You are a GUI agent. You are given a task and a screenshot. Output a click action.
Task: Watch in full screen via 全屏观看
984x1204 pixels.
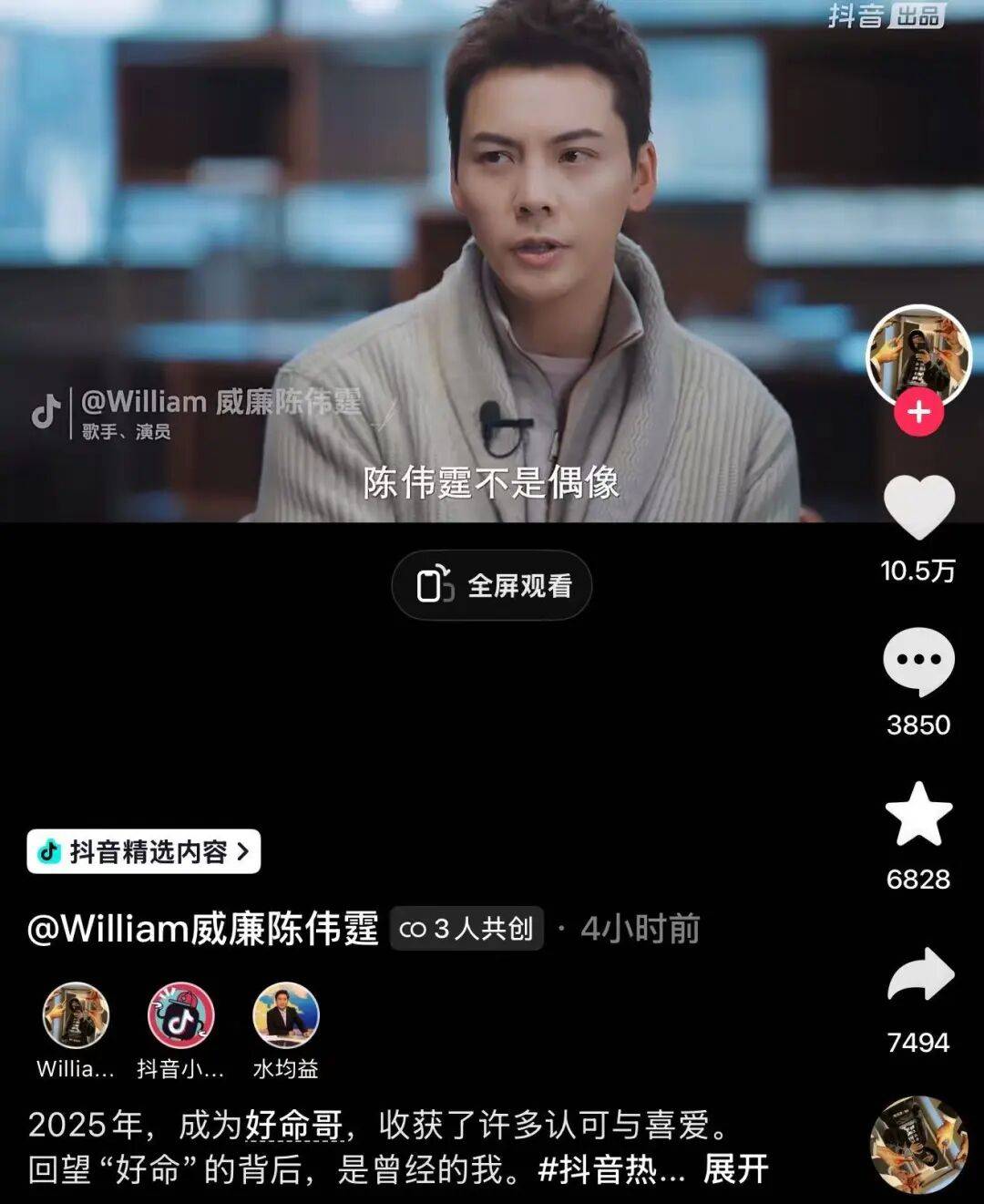pos(492,585)
